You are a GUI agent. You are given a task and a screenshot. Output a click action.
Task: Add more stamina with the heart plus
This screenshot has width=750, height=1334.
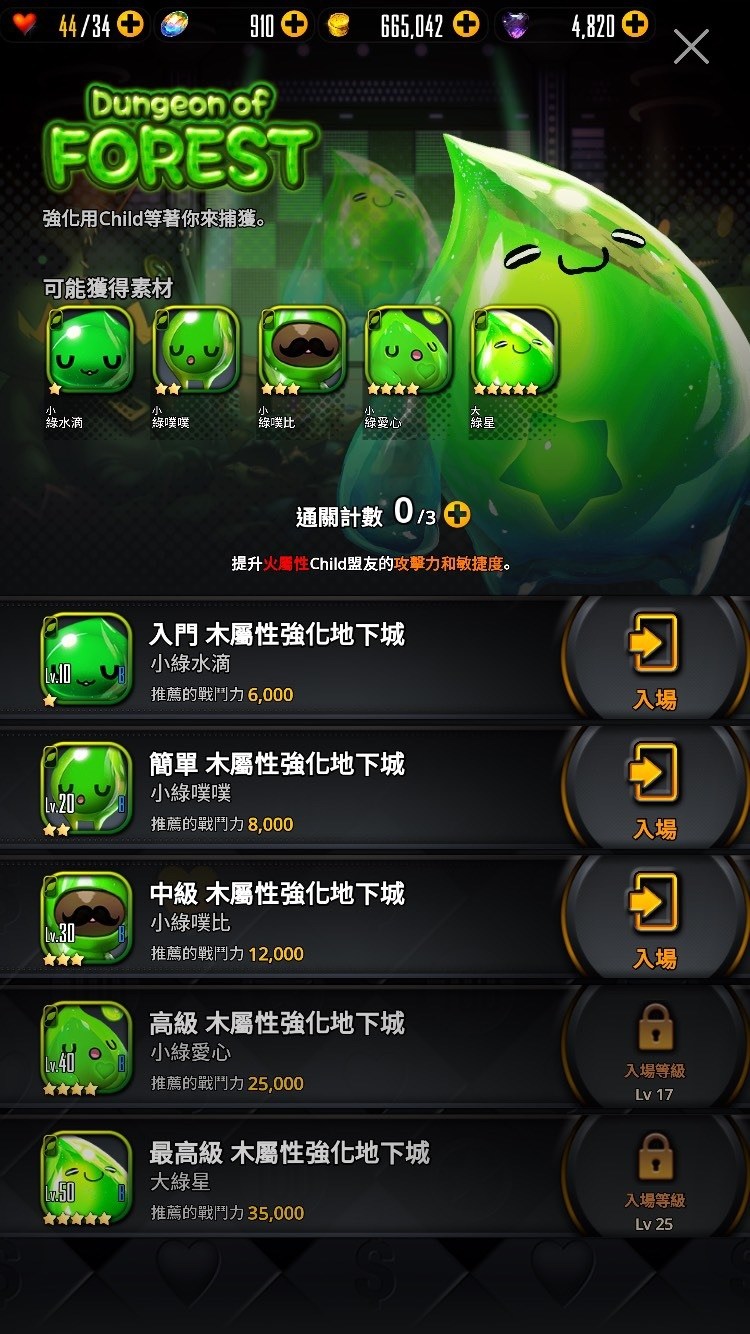click(131, 25)
